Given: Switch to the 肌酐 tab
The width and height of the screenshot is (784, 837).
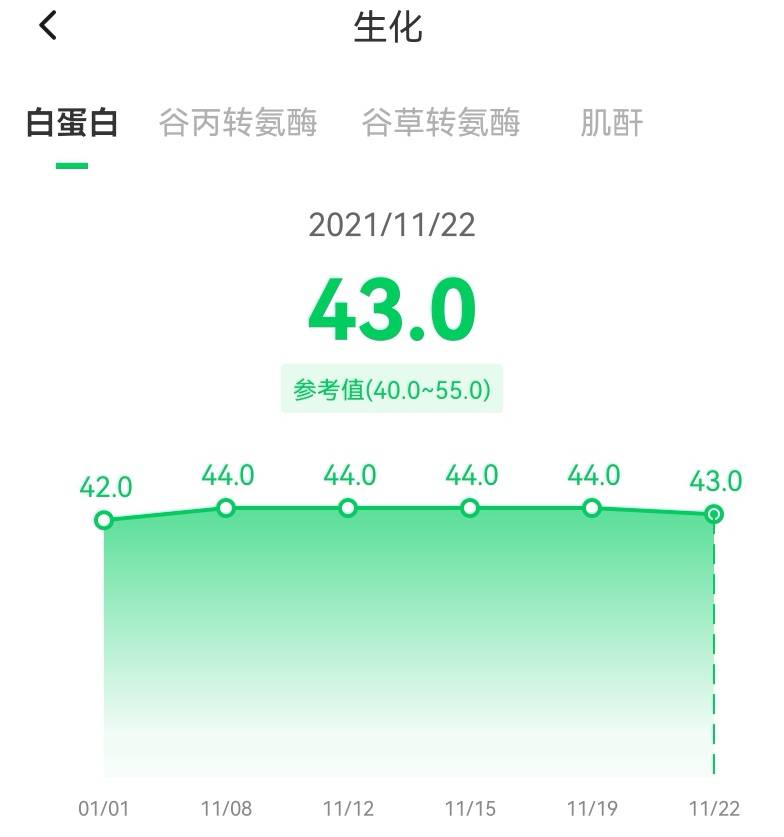Looking at the screenshot, I should click(x=611, y=121).
